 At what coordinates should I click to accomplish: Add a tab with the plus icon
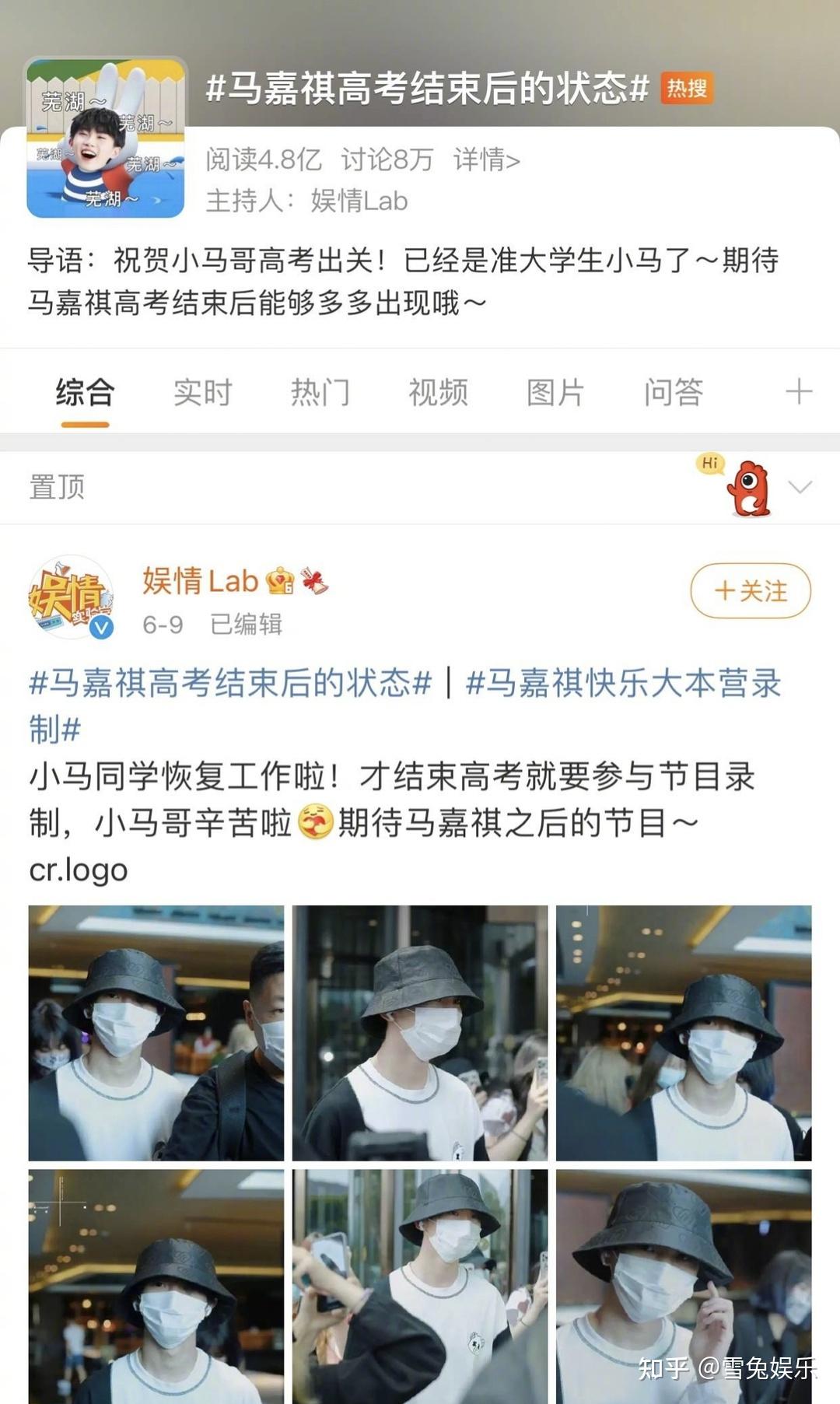799,391
